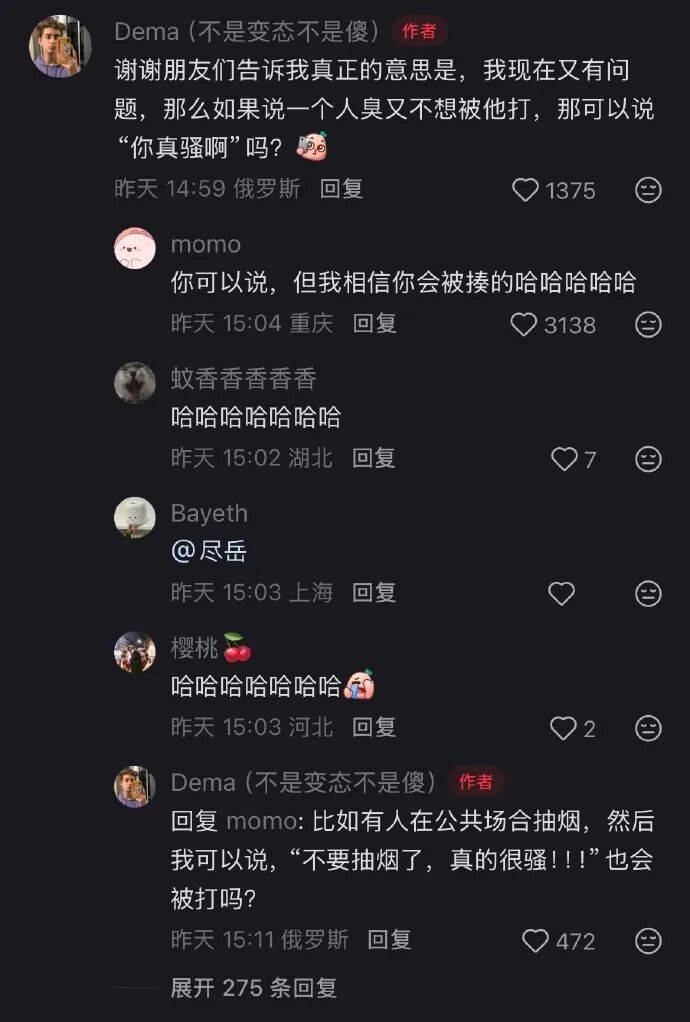The height and width of the screenshot is (1022, 690).
Task: Dislike Dema's reply with 472 likes
Action: 649,941
